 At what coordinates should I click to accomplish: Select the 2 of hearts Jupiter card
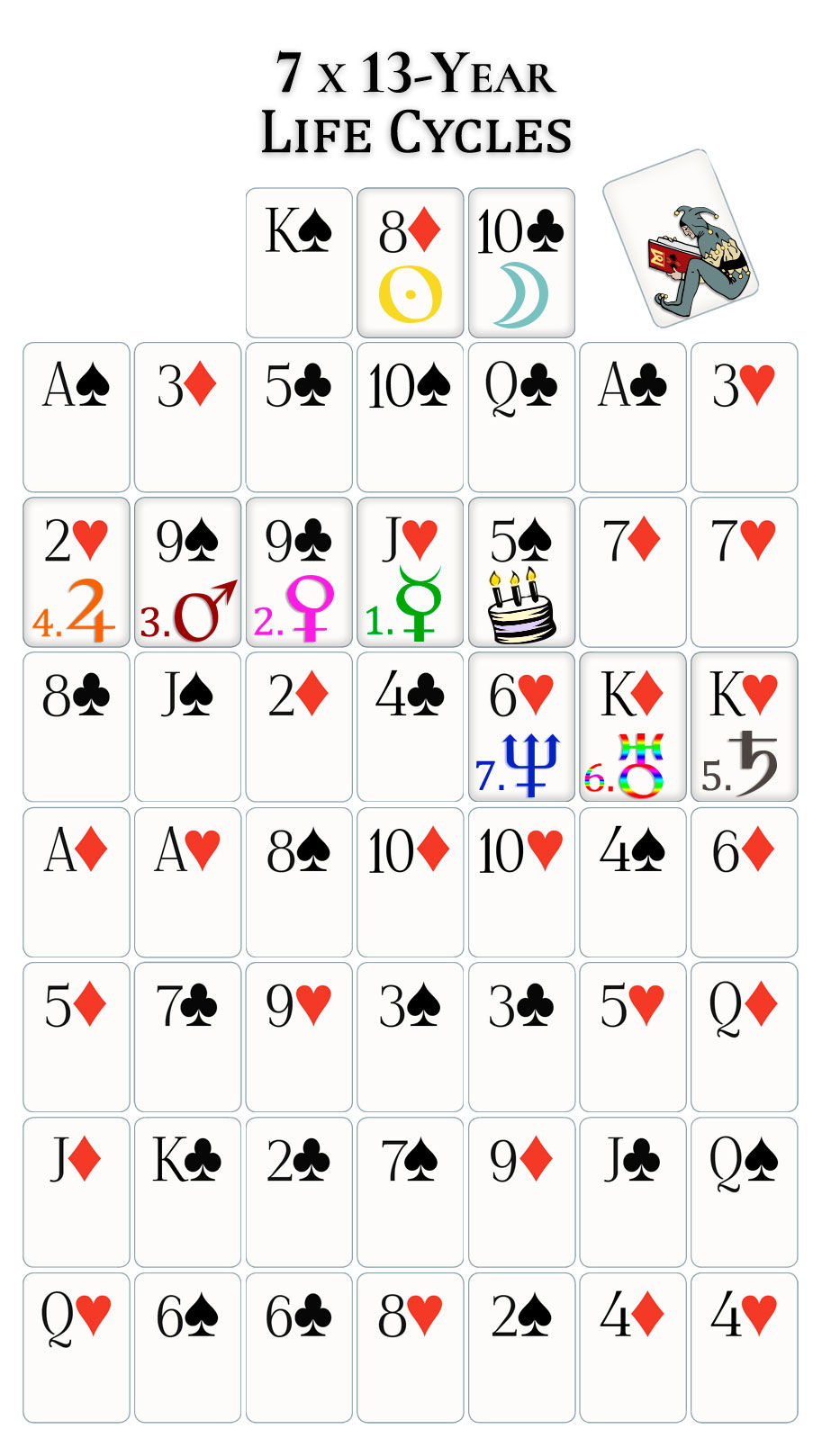click(77, 572)
